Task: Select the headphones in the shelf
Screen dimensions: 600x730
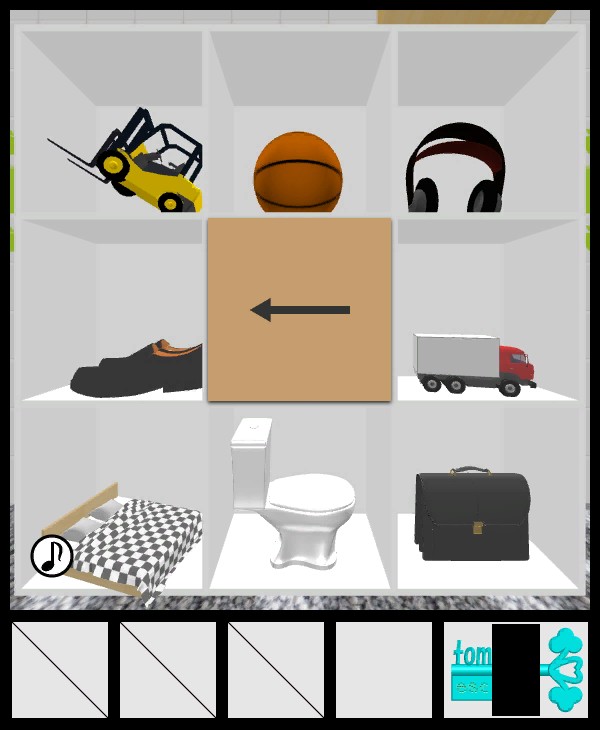Action: pos(456,168)
